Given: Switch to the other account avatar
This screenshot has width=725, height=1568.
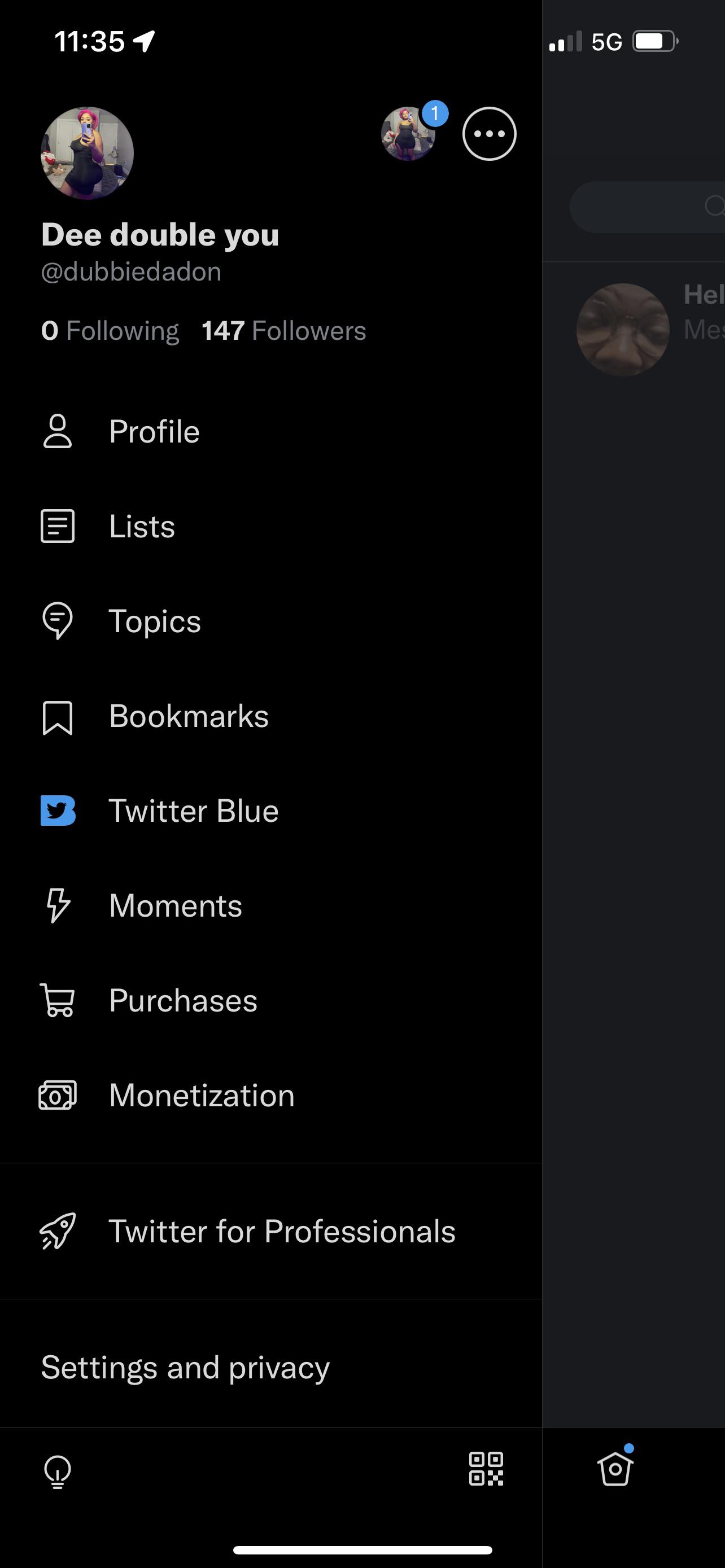Looking at the screenshot, I should (408, 134).
